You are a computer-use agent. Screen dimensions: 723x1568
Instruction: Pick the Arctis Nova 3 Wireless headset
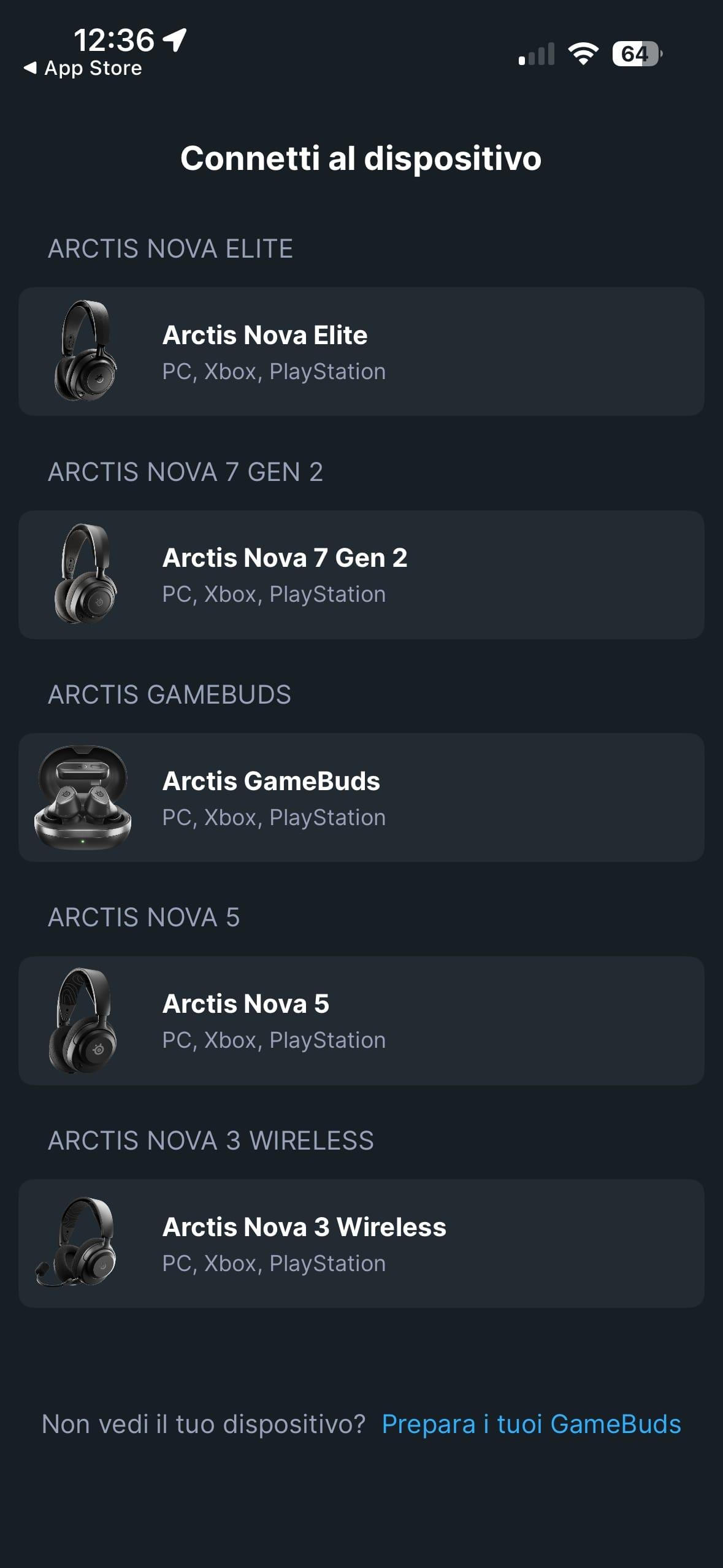[361, 1243]
